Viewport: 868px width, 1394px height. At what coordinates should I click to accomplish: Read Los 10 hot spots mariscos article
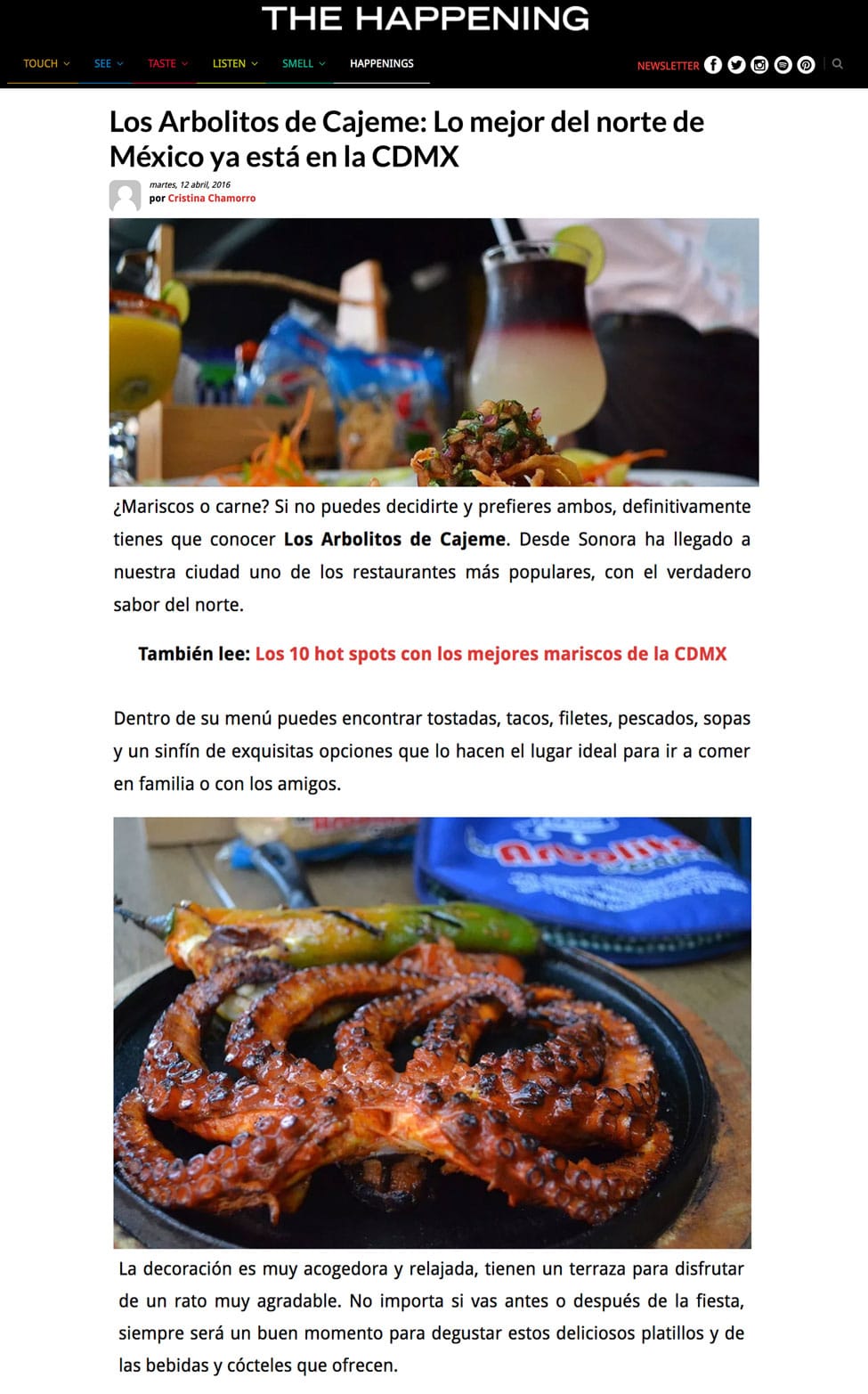tap(491, 654)
